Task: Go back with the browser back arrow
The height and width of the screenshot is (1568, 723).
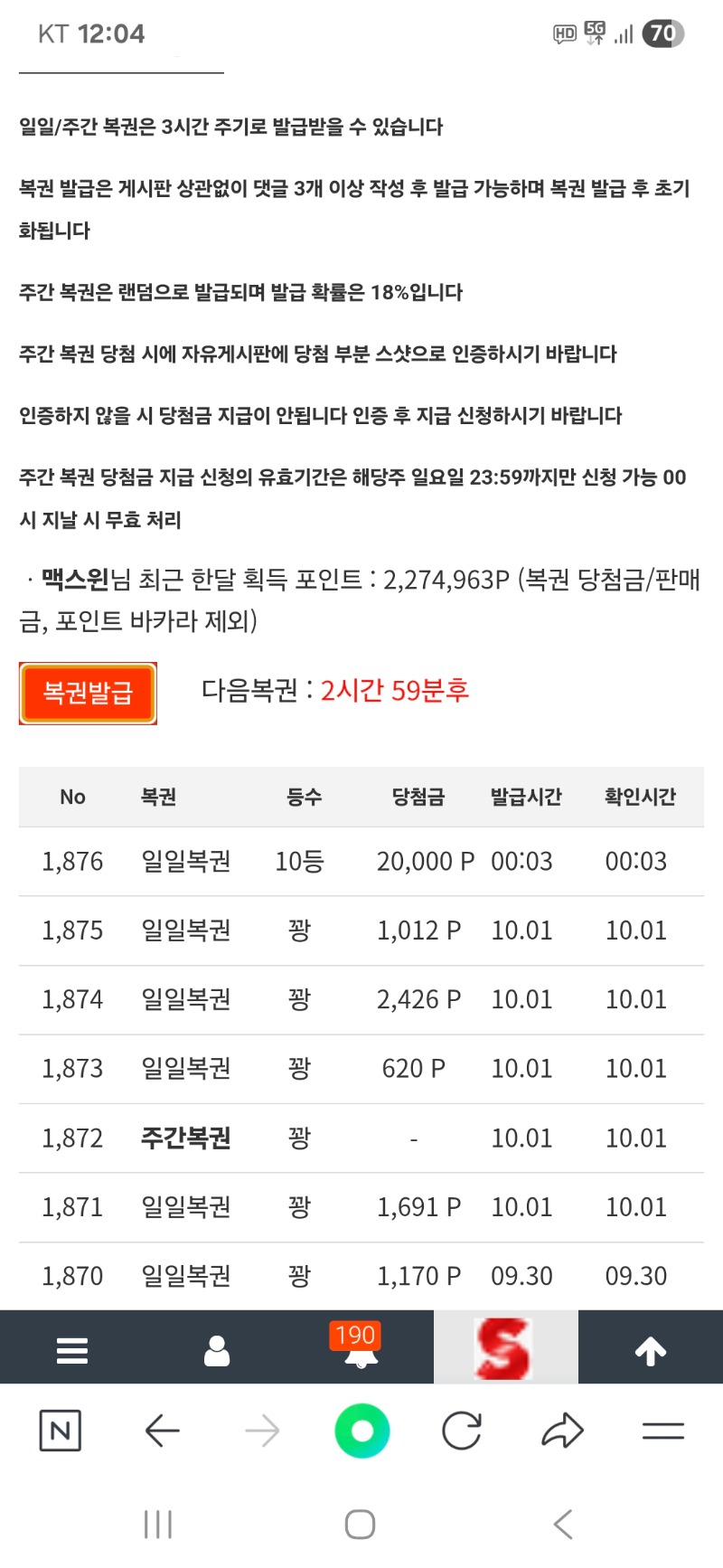Action: click(x=163, y=1431)
